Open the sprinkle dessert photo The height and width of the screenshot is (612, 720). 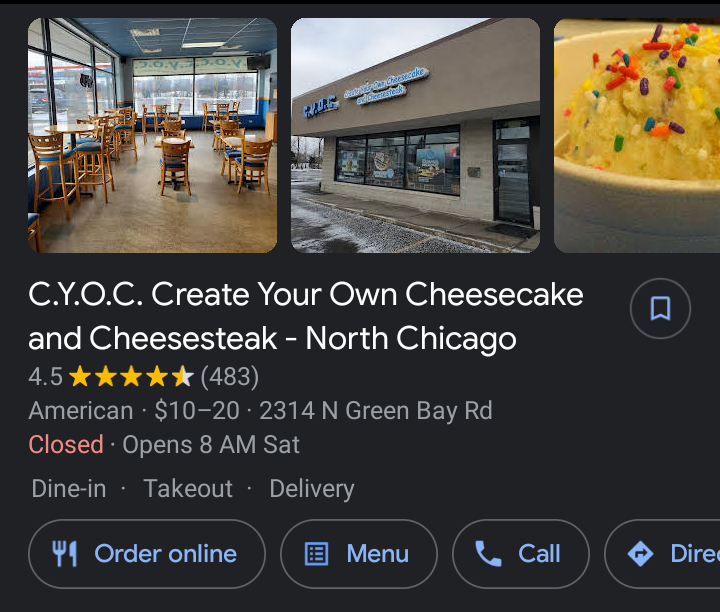coord(637,135)
